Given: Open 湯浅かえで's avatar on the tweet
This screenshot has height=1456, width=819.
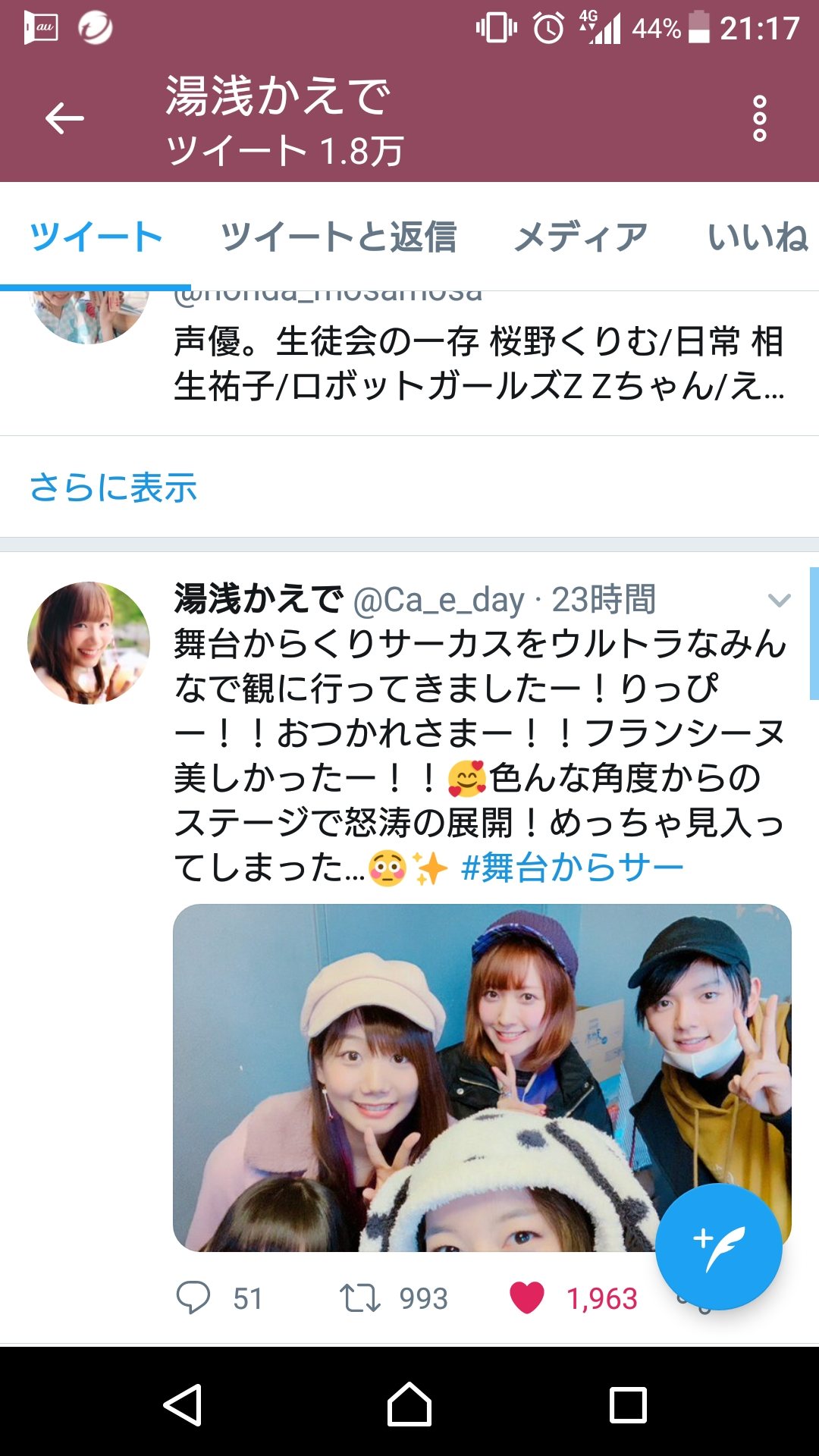Looking at the screenshot, I should pos(89,643).
